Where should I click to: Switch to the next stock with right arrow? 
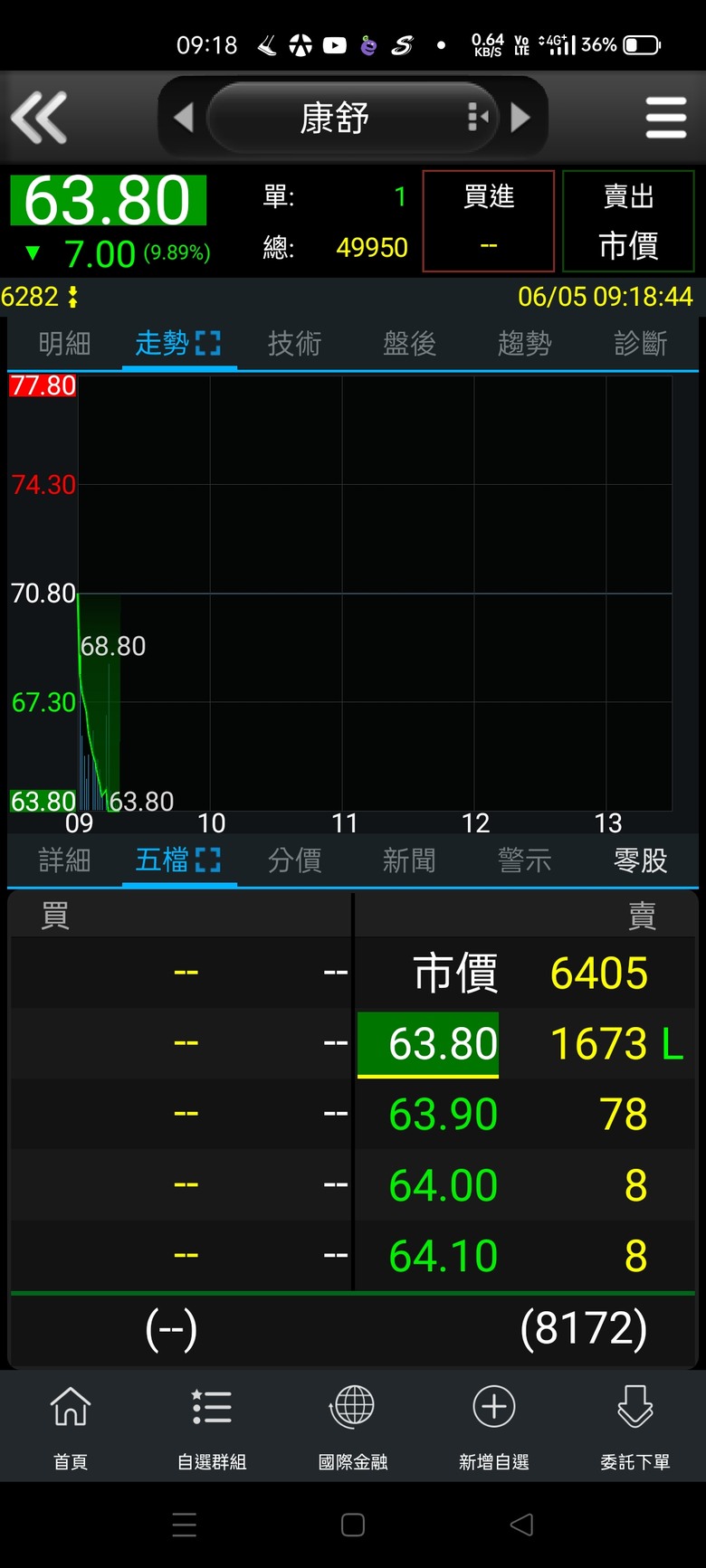click(520, 118)
